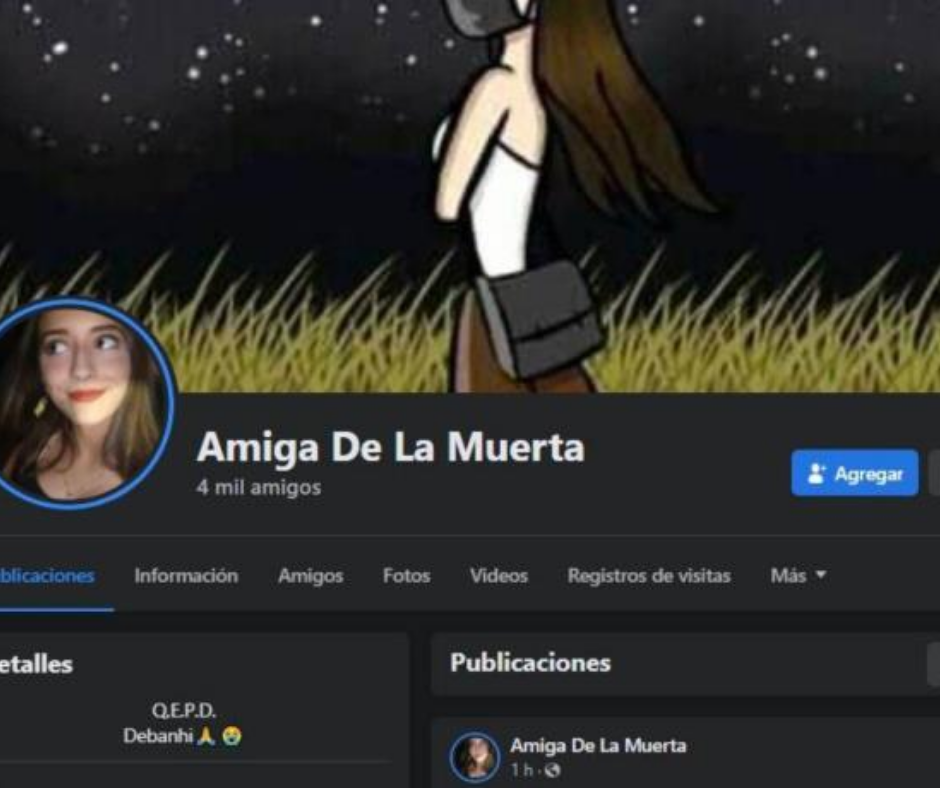This screenshot has height=788, width=940.
Task: Go to the Fotos tab
Action: click(406, 576)
